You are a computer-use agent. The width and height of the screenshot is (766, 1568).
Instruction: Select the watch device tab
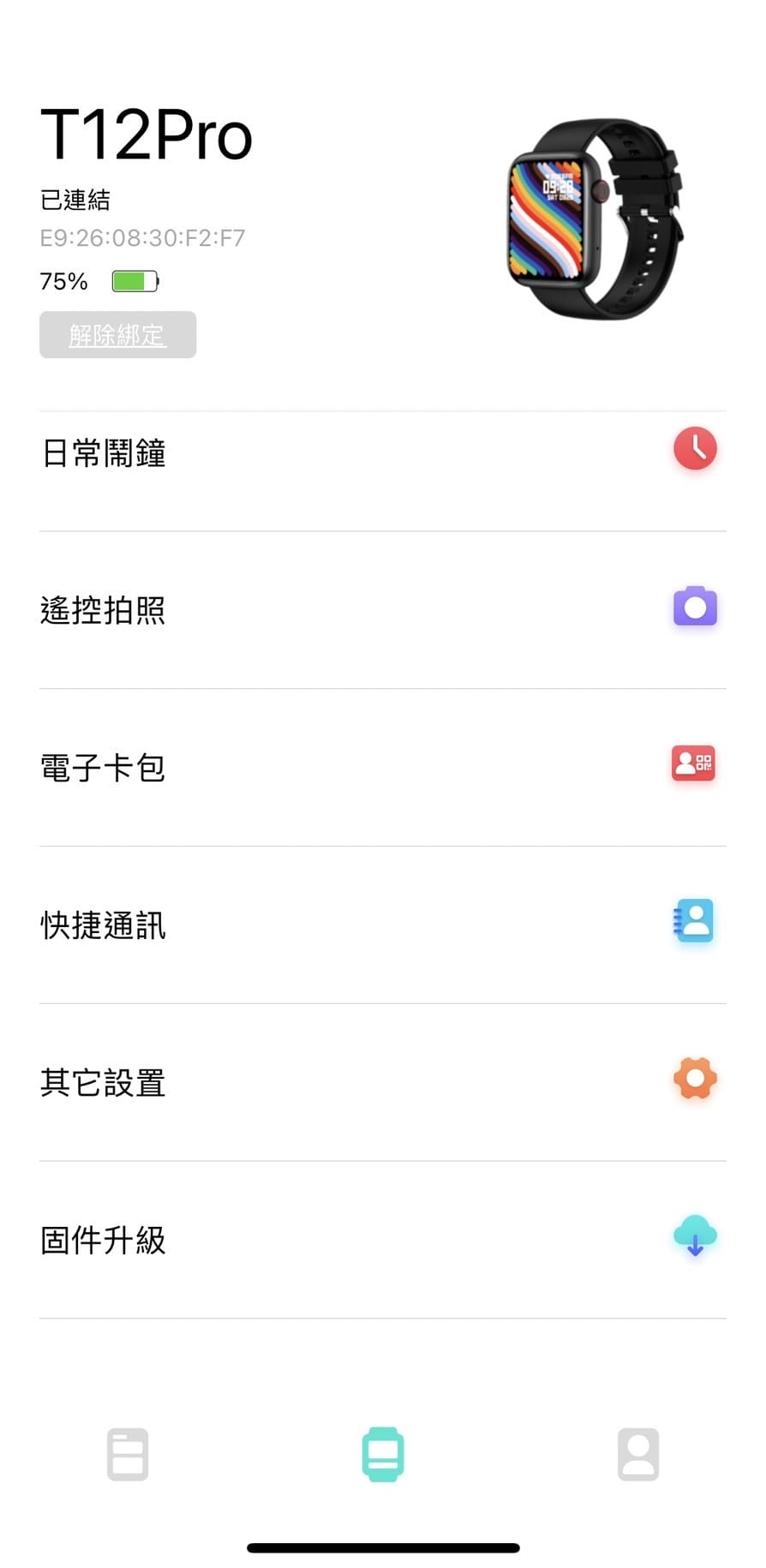pyautogui.click(x=382, y=1454)
